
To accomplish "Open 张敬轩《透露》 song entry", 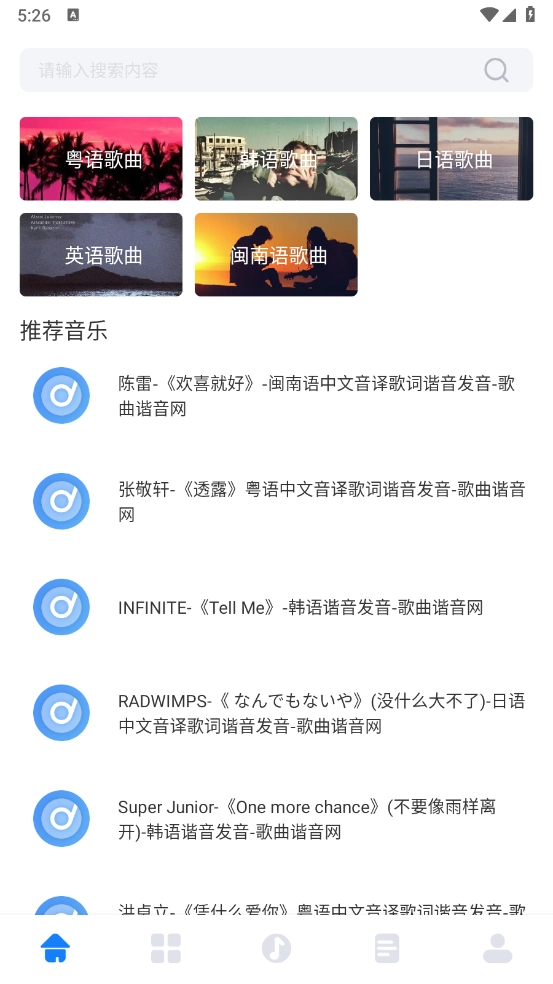I will tap(276, 501).
